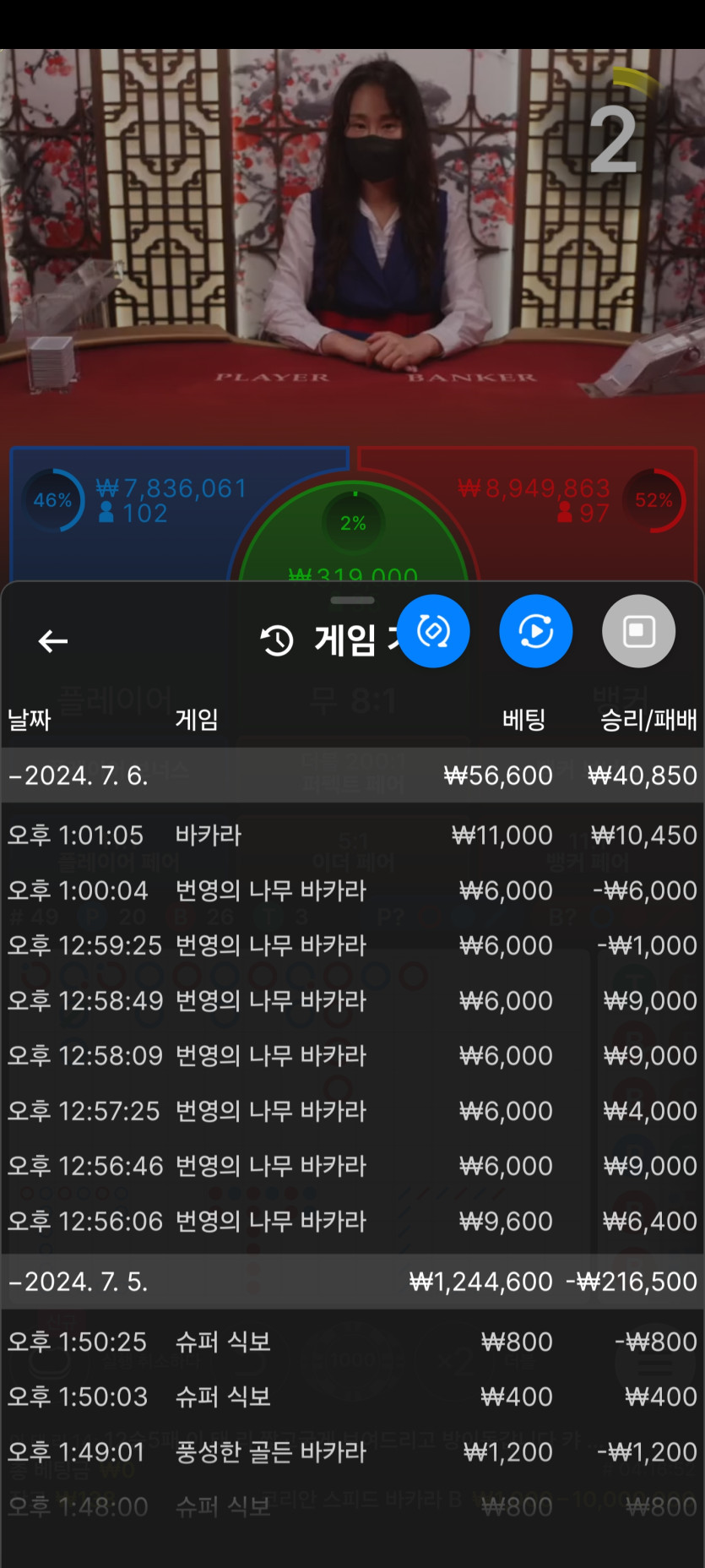The image size is (705, 1568).
Task: Open the 오후 12:57:25 history entry
Action: click(x=352, y=1111)
